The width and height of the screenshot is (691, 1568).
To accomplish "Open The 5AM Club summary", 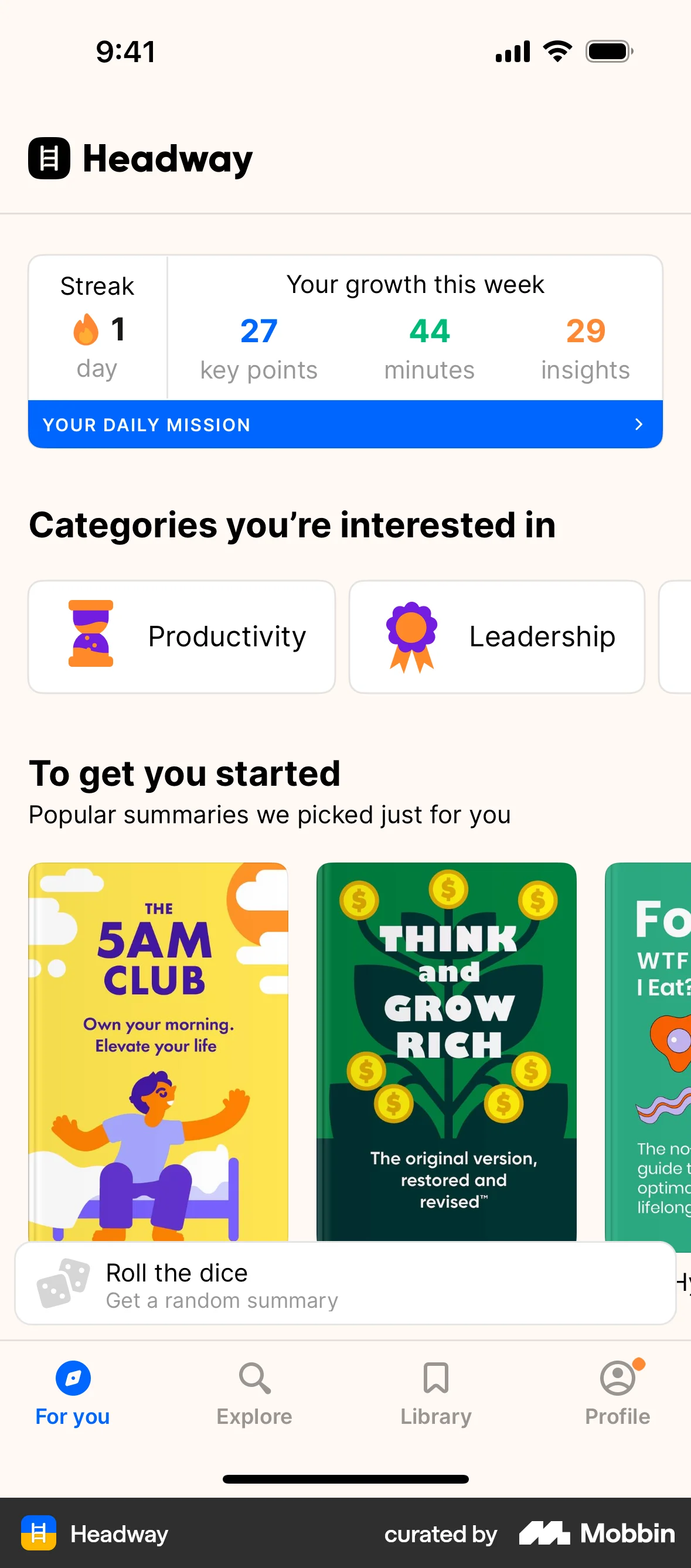I will [158, 1050].
